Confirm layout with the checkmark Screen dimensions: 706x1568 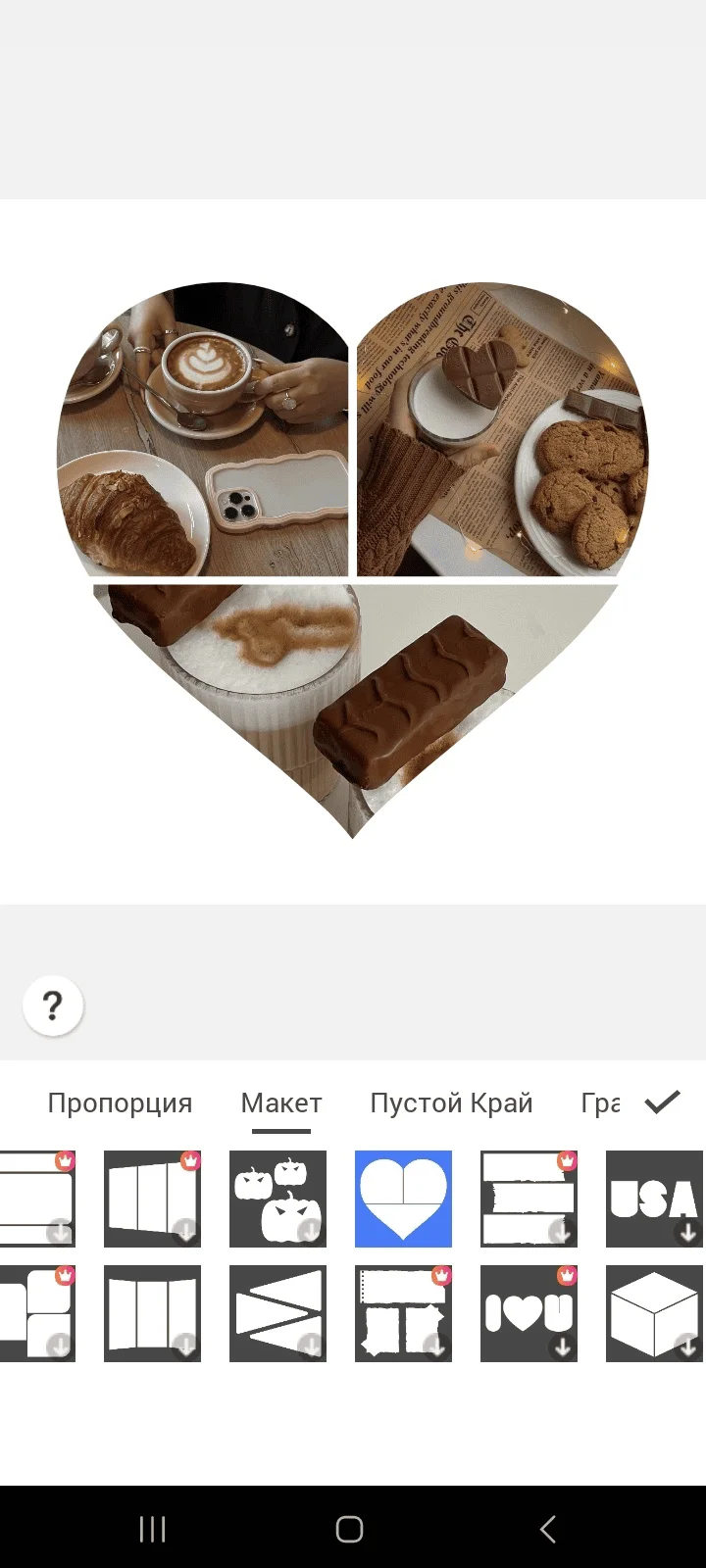click(662, 1102)
